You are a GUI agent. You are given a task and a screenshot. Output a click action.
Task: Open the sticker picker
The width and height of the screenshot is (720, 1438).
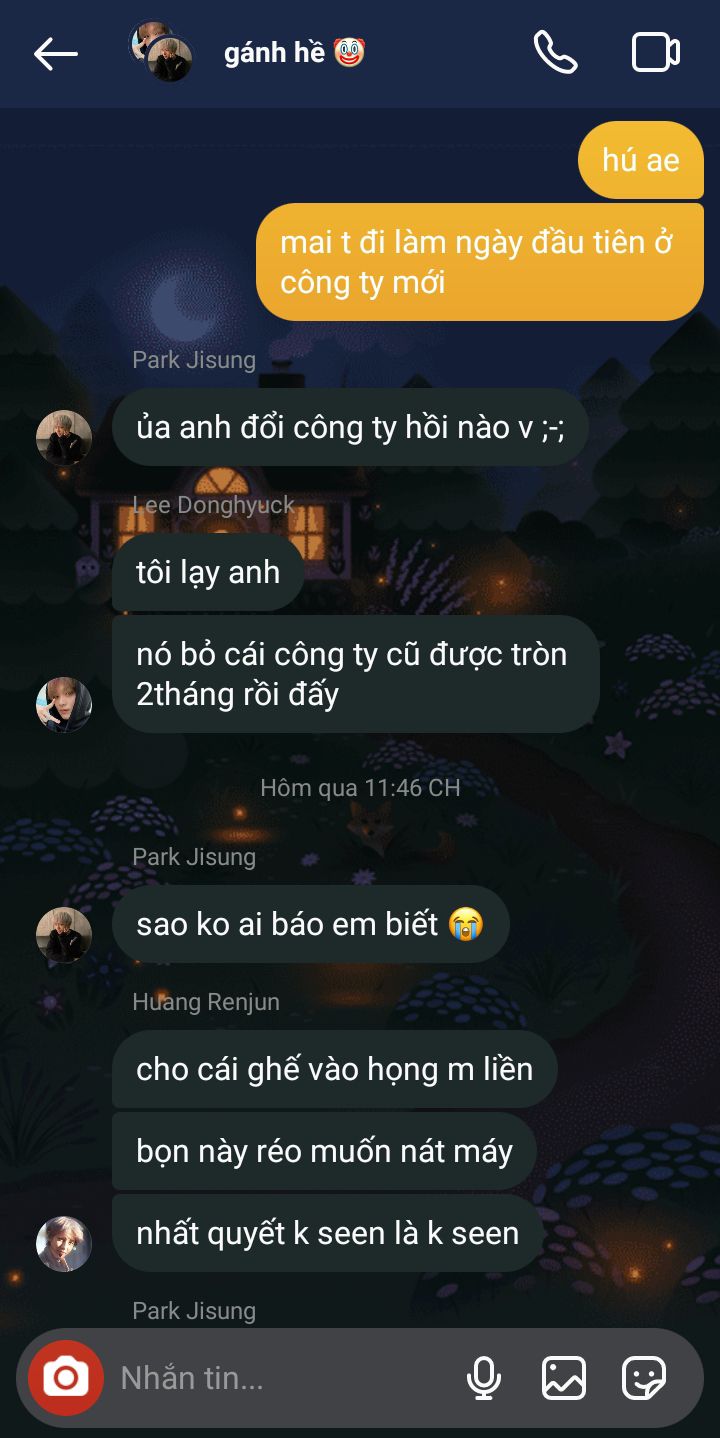(644, 1378)
